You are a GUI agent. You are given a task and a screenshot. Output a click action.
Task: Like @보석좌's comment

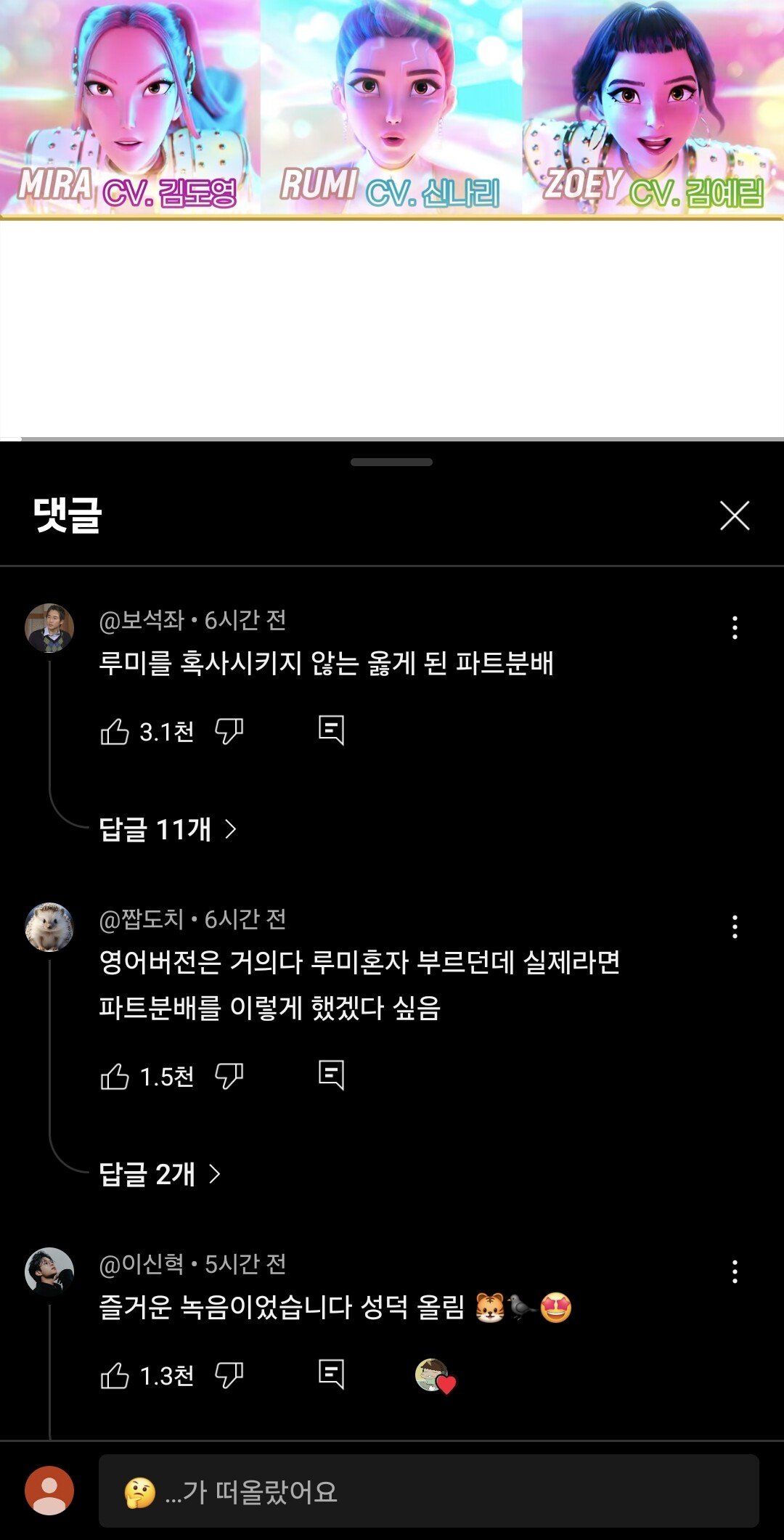click(115, 731)
